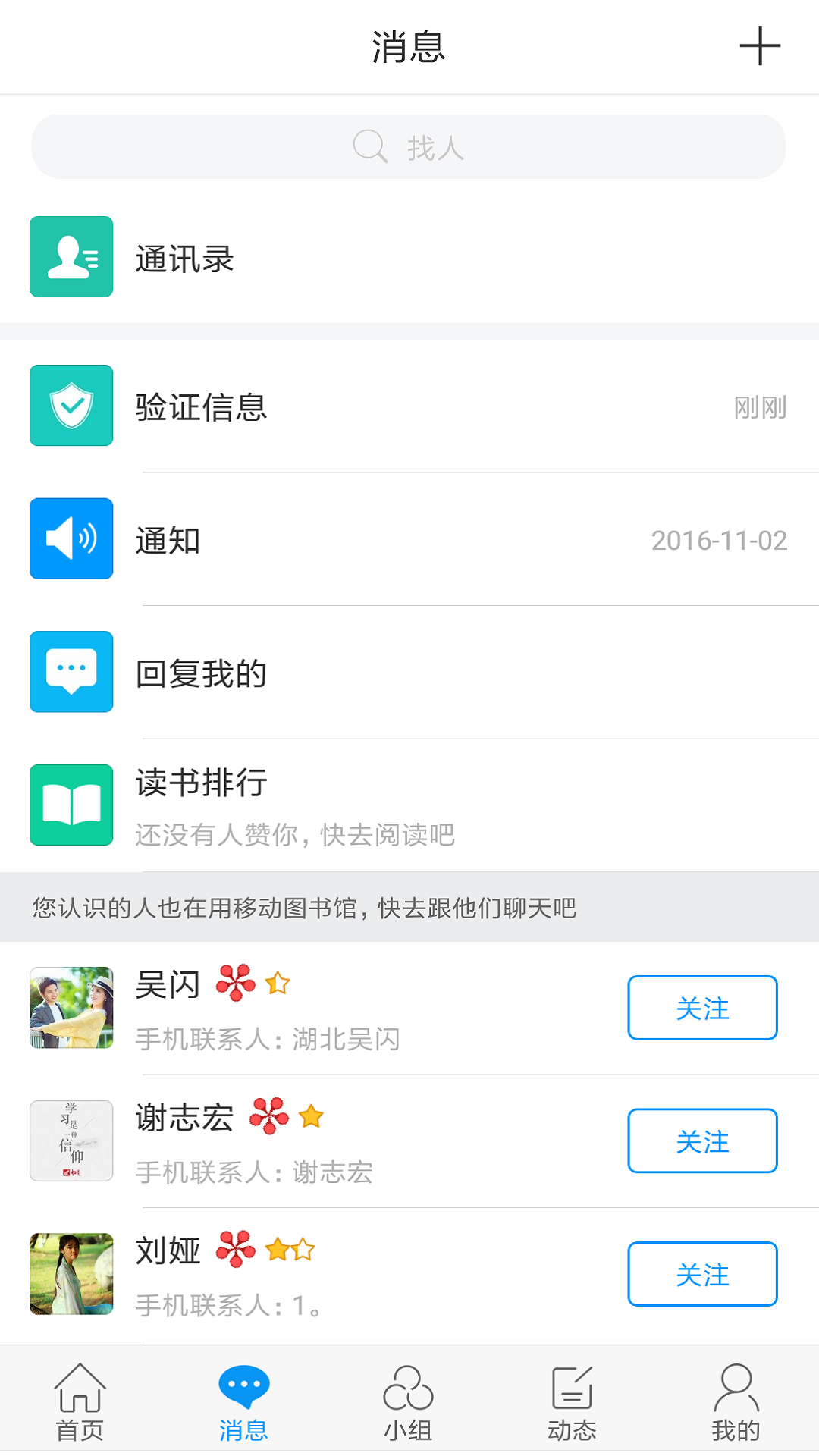Open the 找人 search box
Viewport: 819px width, 1456px height.
point(408,147)
